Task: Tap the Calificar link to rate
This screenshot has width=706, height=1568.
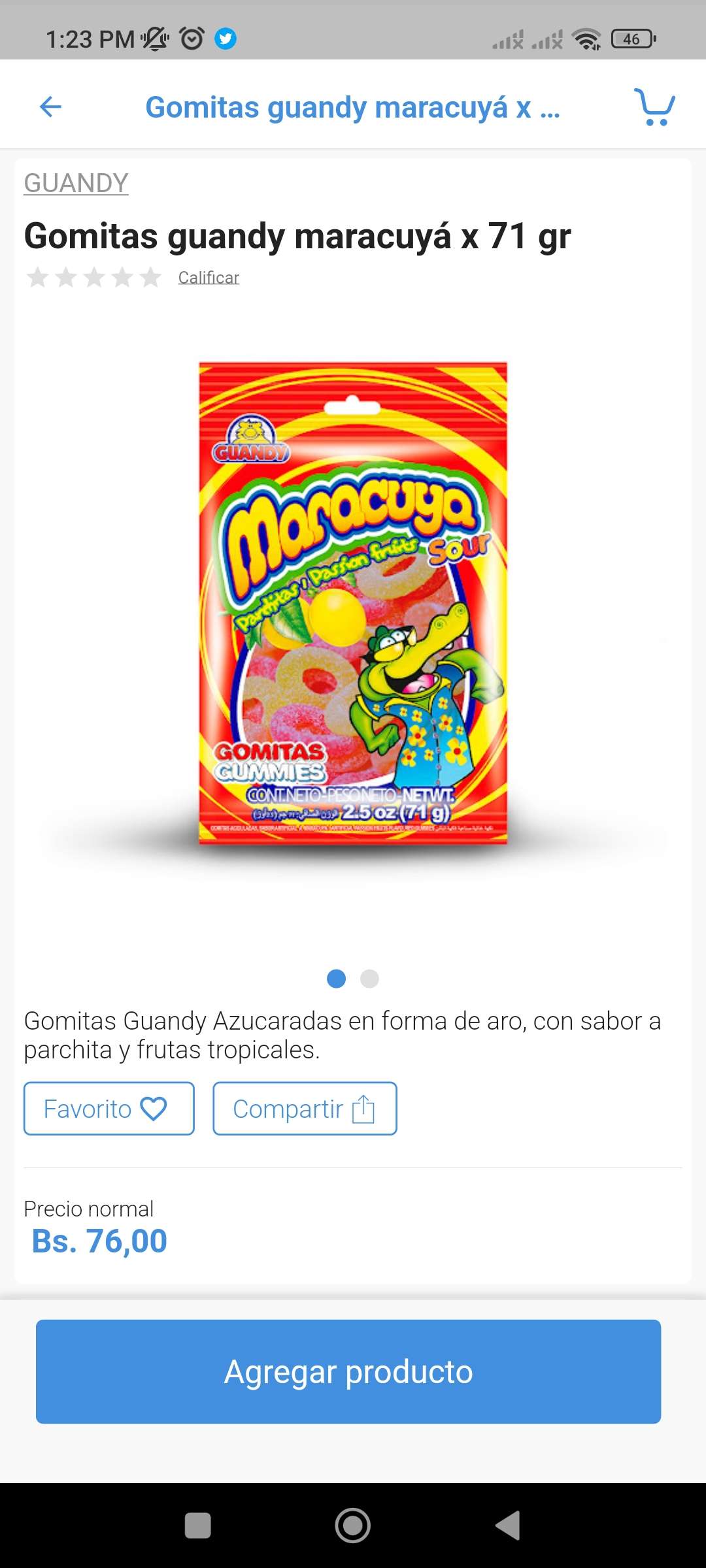Action: (x=209, y=278)
